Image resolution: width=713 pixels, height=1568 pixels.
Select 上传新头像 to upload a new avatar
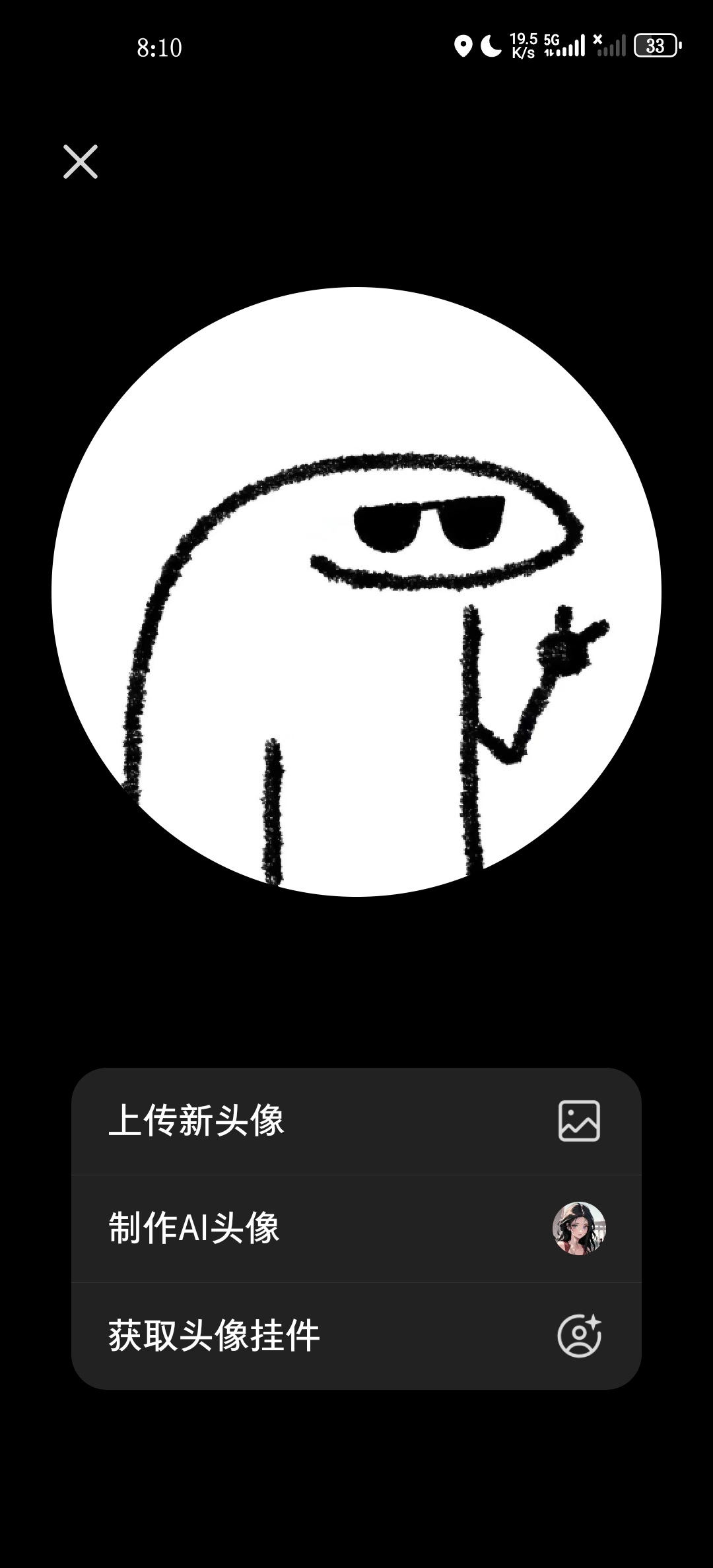point(355,1121)
